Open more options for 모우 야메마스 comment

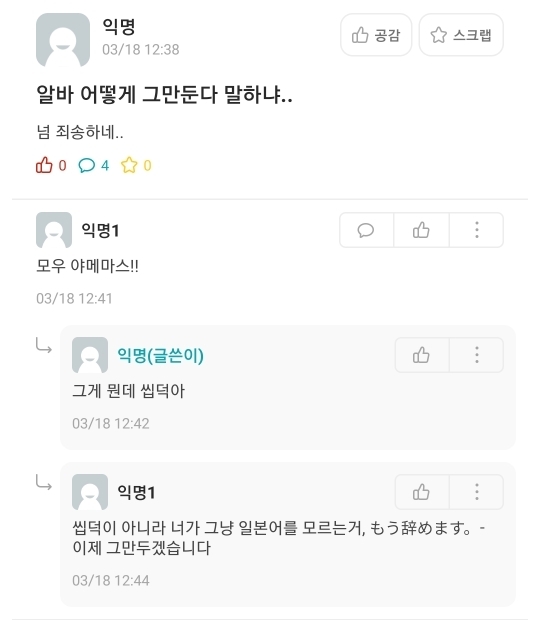tap(476, 230)
